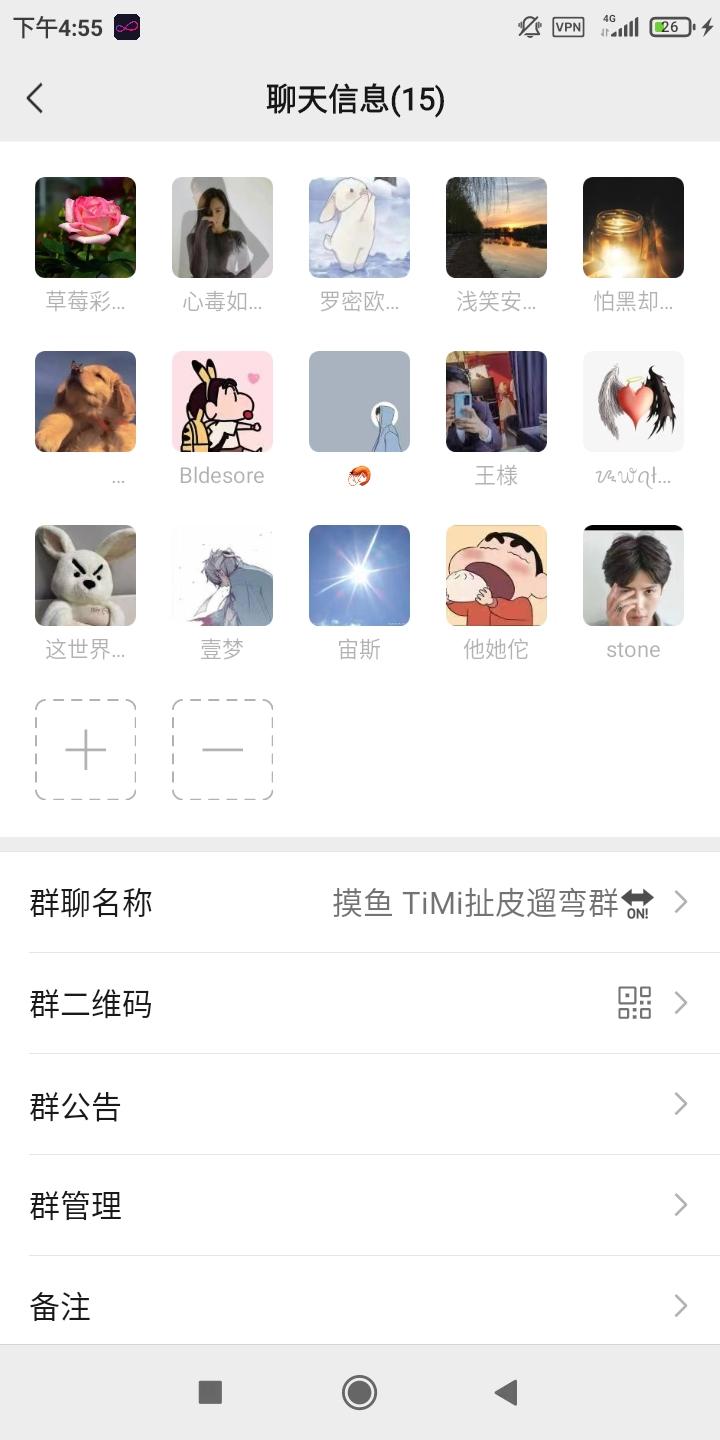Return to the system home screen
The width and height of the screenshot is (720, 1440).
tap(359, 1392)
